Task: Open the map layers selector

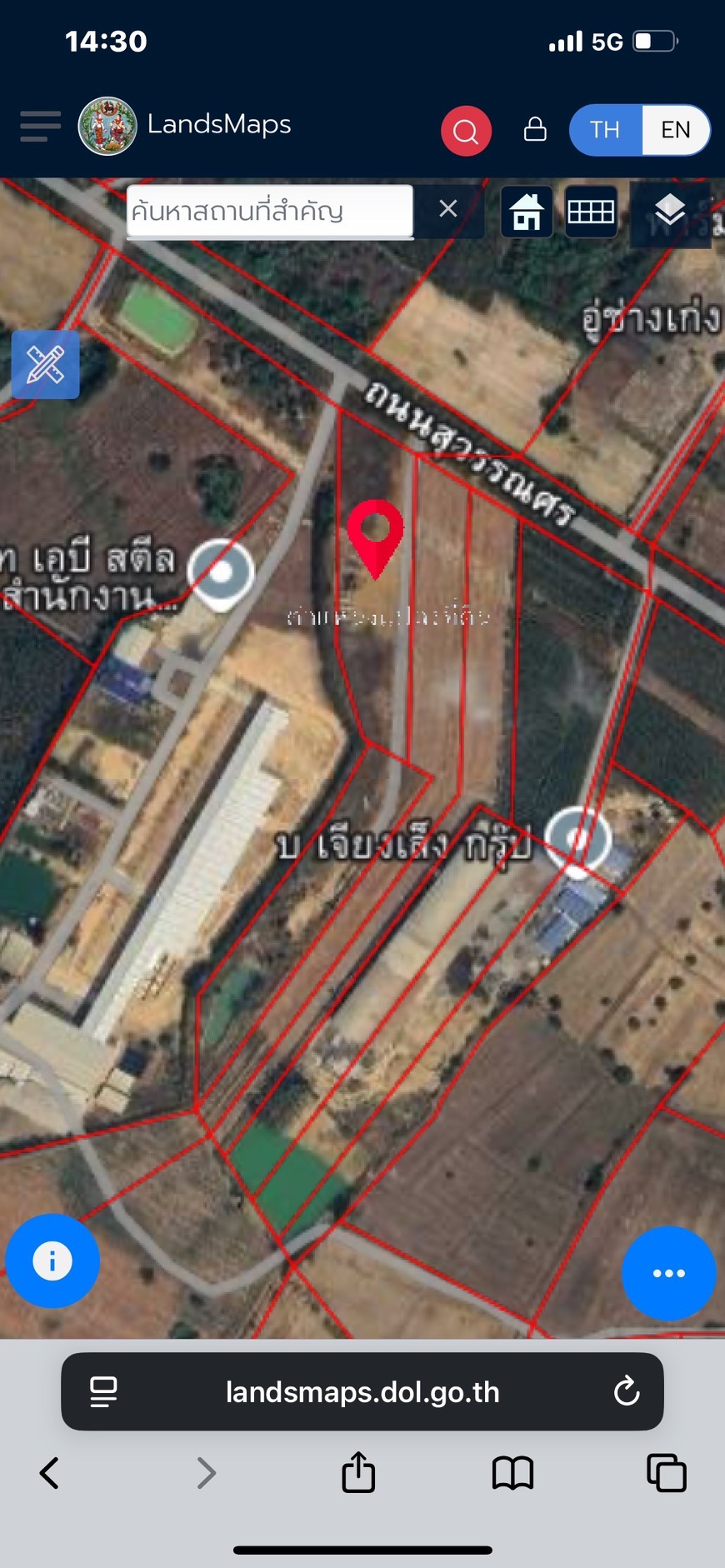Action: point(670,212)
